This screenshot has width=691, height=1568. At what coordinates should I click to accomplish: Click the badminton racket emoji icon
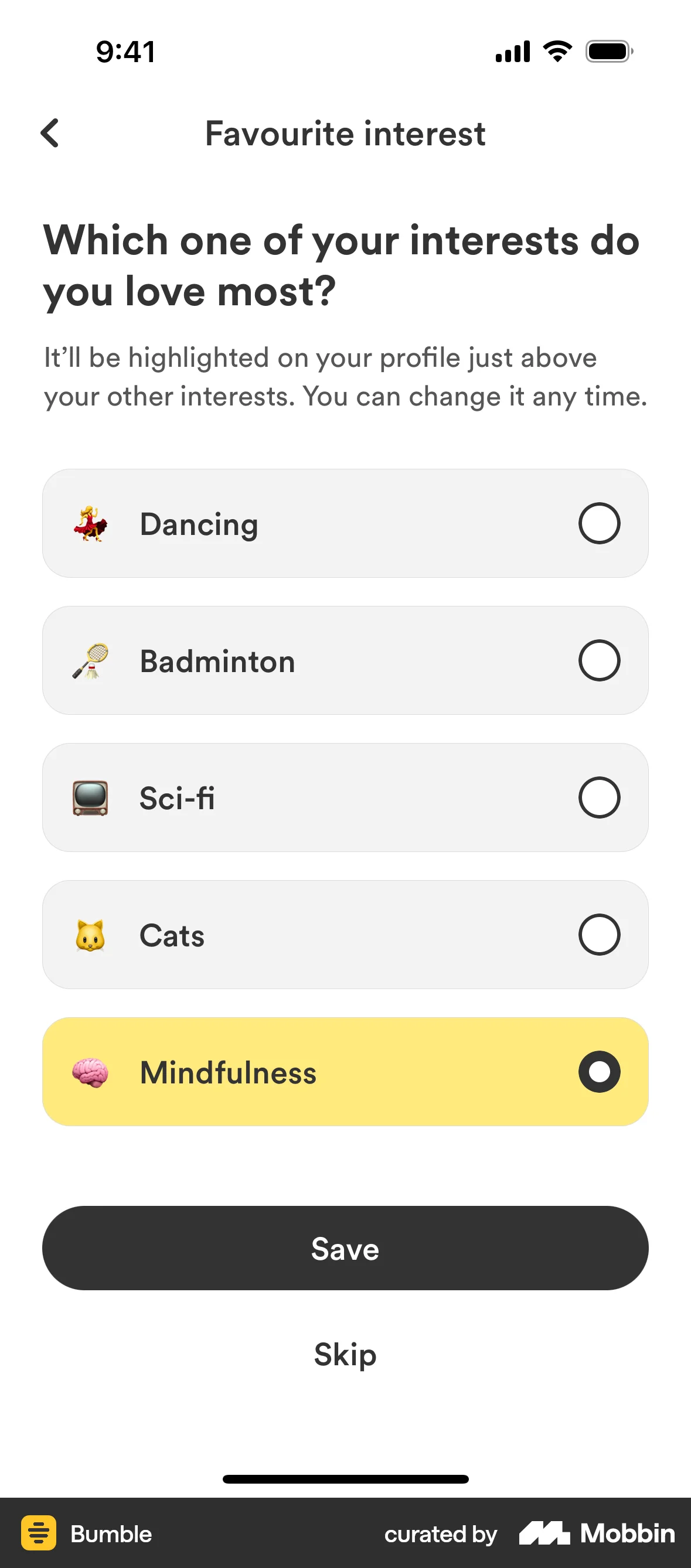(x=89, y=660)
